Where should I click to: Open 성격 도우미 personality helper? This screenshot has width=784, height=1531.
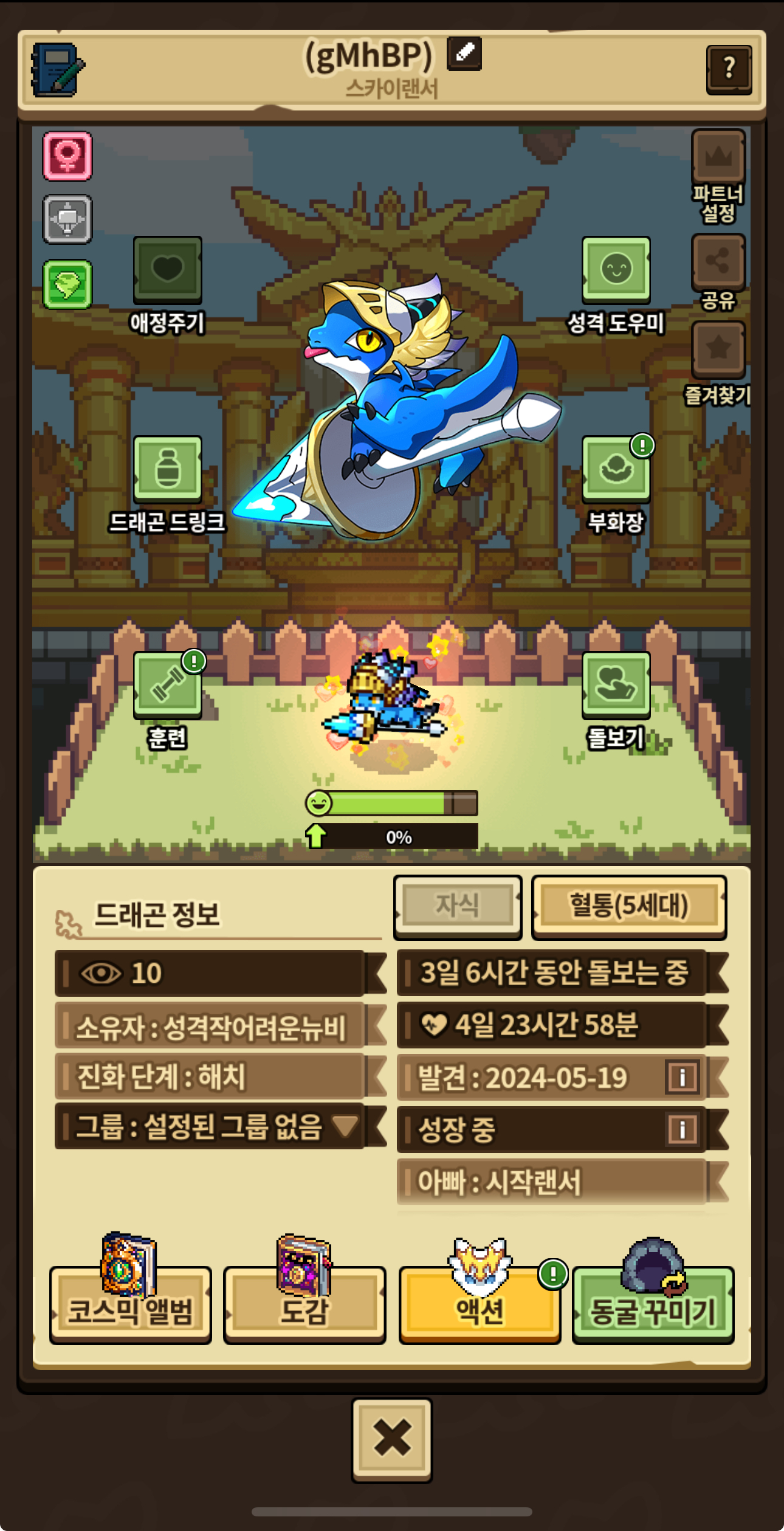click(x=616, y=270)
